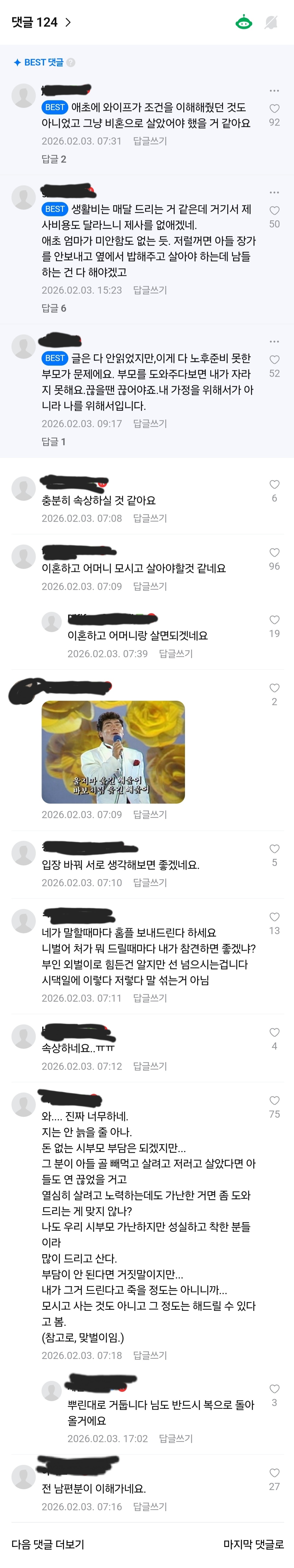The height and width of the screenshot is (1568, 294).
Task: Expand 답글 2 replies under first BEST comment
Action: (54, 159)
